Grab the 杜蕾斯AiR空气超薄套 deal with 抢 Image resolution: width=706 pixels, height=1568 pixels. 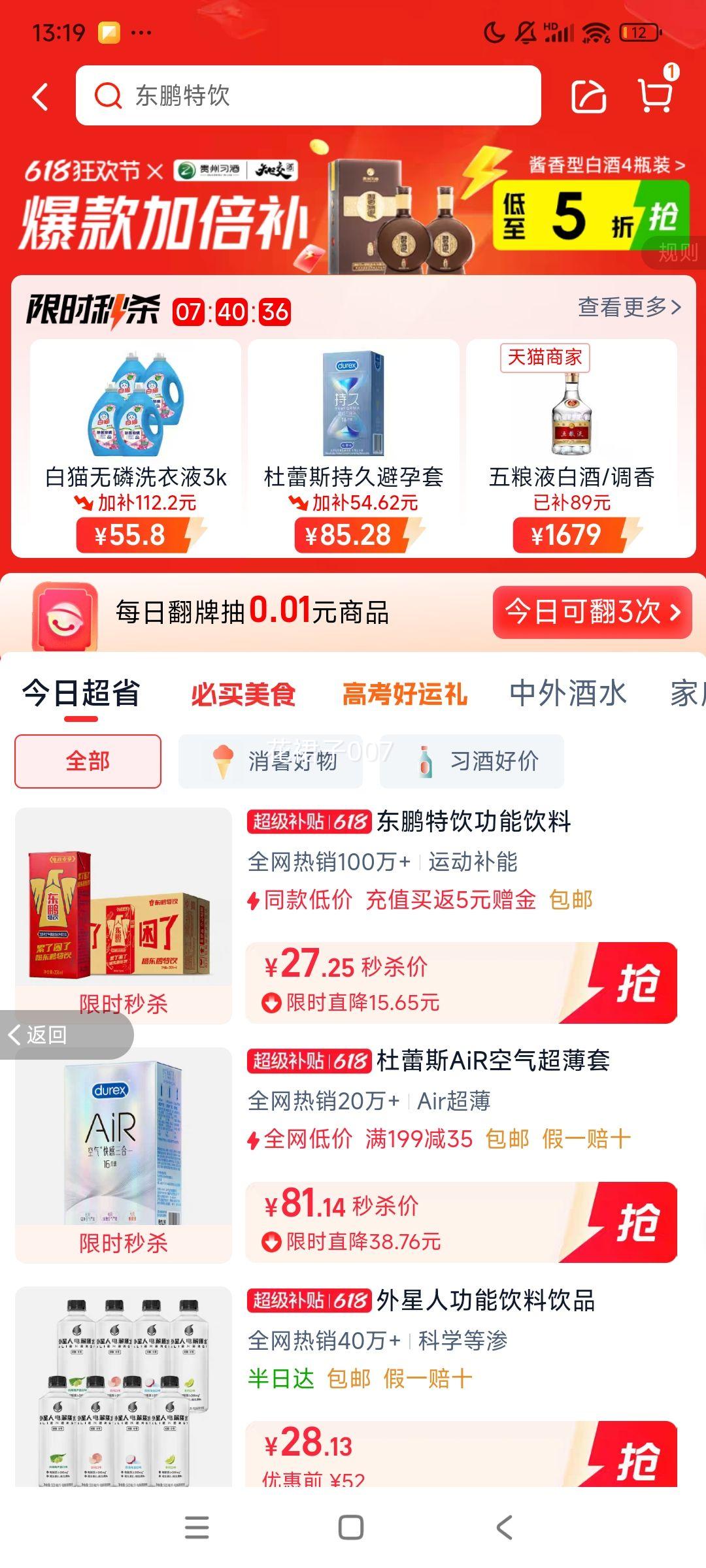click(x=636, y=1222)
